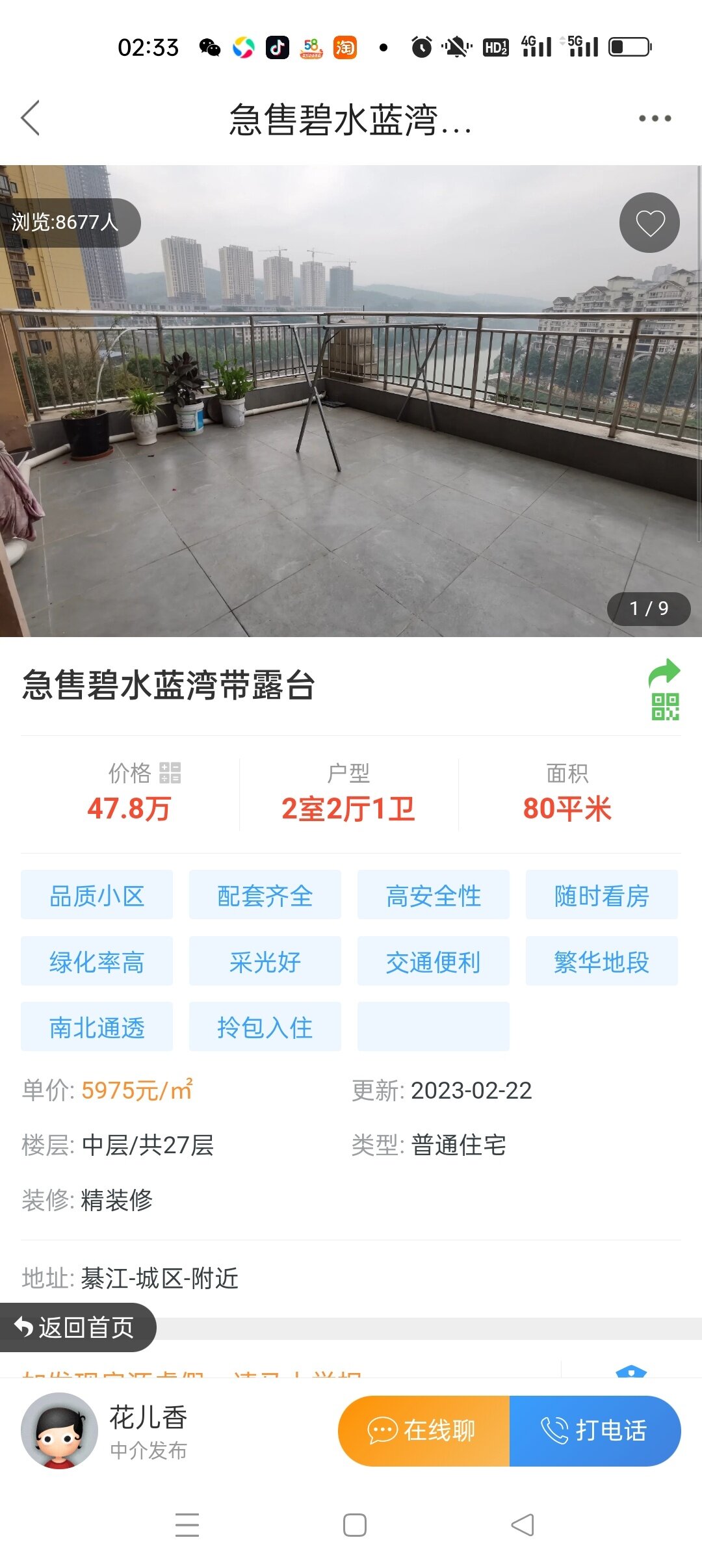
Task: Call the agent via 打电话
Action: click(595, 1431)
